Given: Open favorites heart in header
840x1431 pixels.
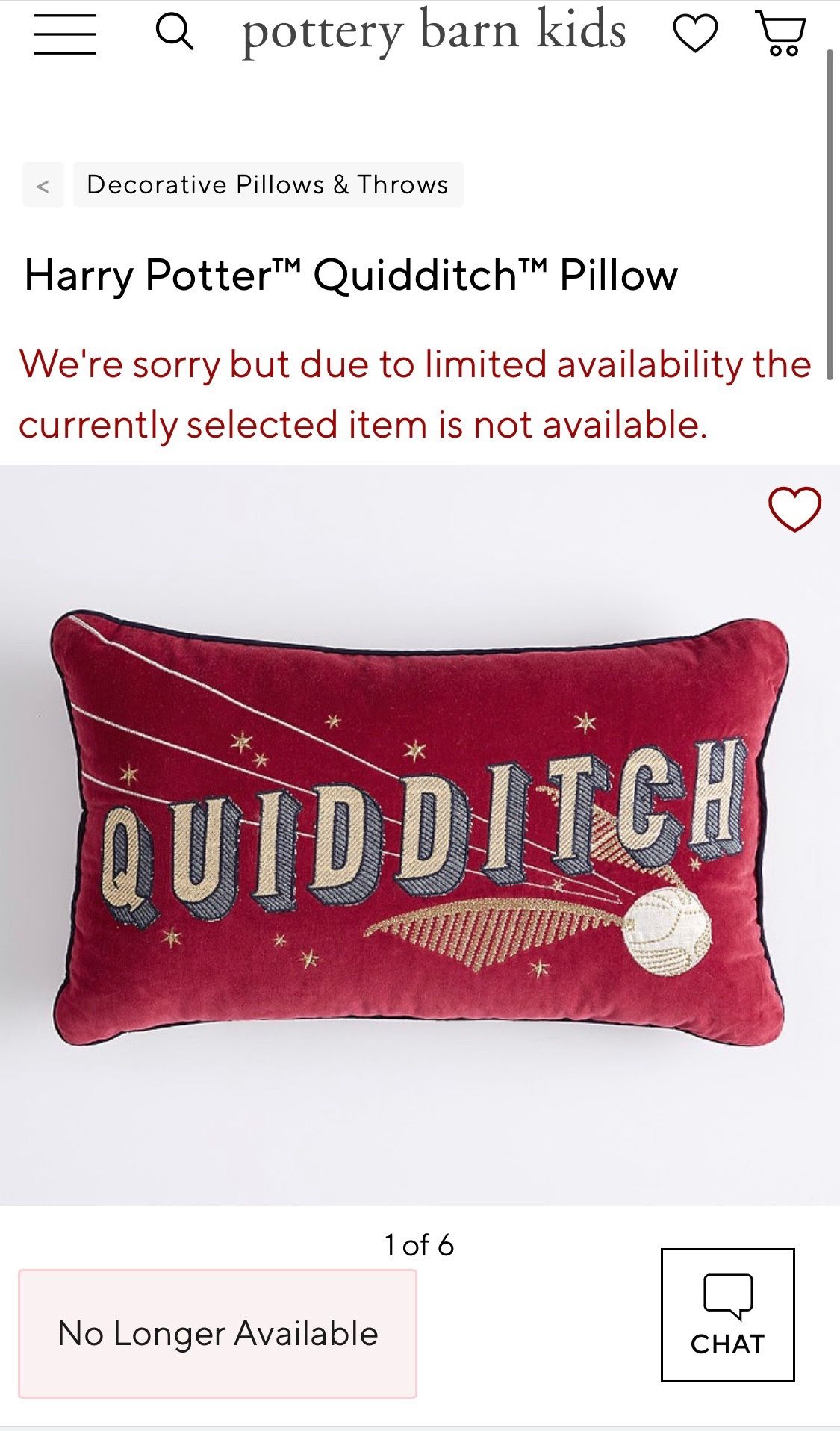Looking at the screenshot, I should coord(695,34).
